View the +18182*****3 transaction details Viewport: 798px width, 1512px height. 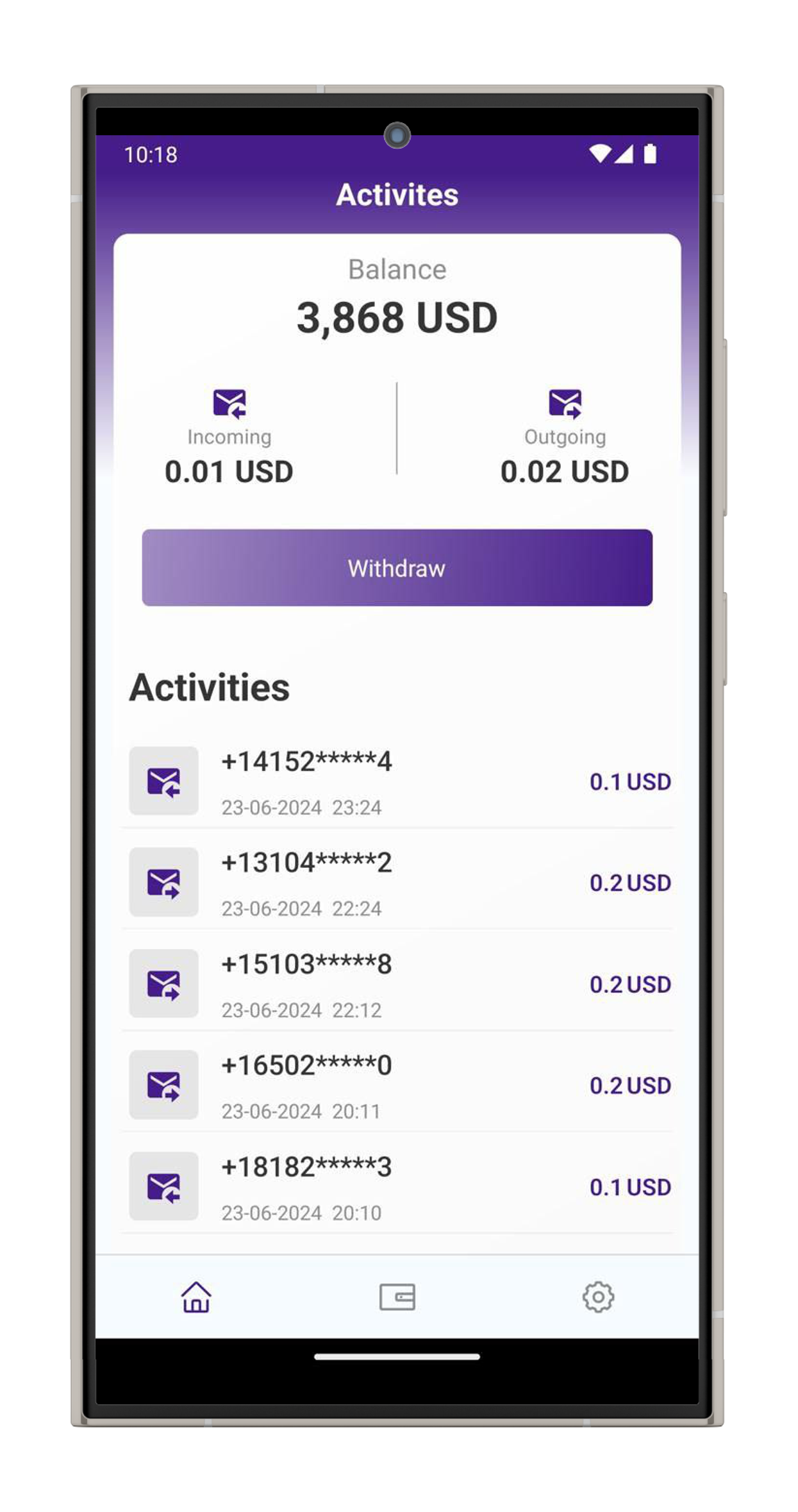point(397,1186)
